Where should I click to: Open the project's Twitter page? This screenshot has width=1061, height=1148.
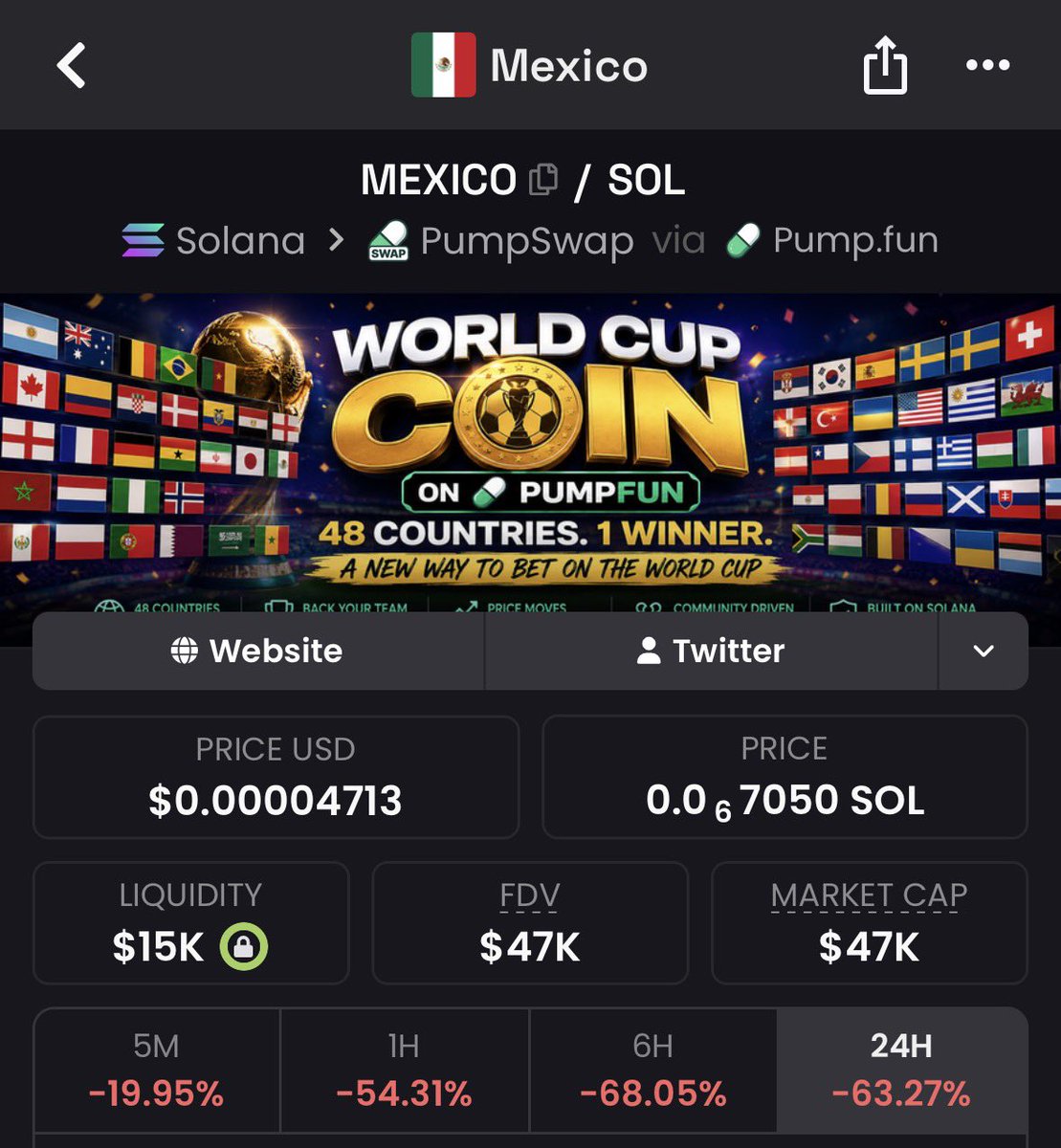point(711,651)
